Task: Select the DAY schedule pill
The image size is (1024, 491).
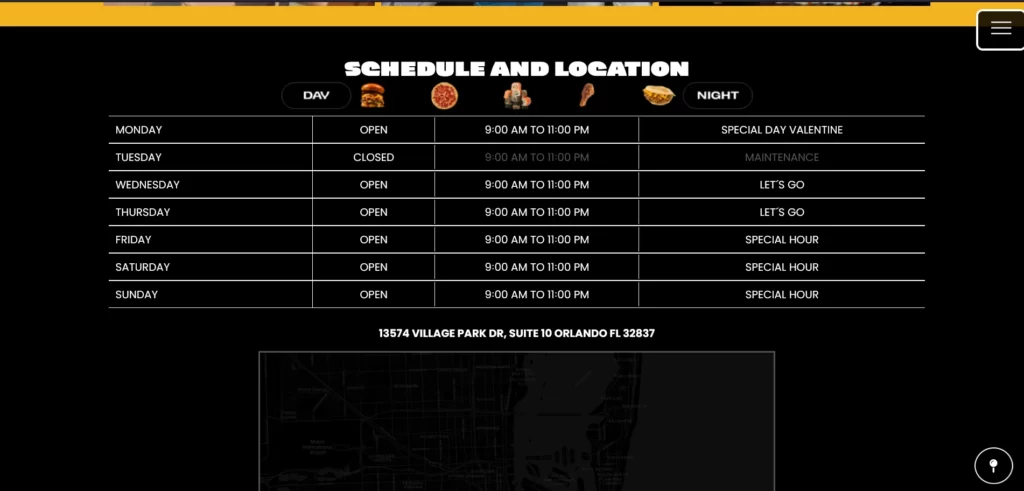Action: coord(316,96)
